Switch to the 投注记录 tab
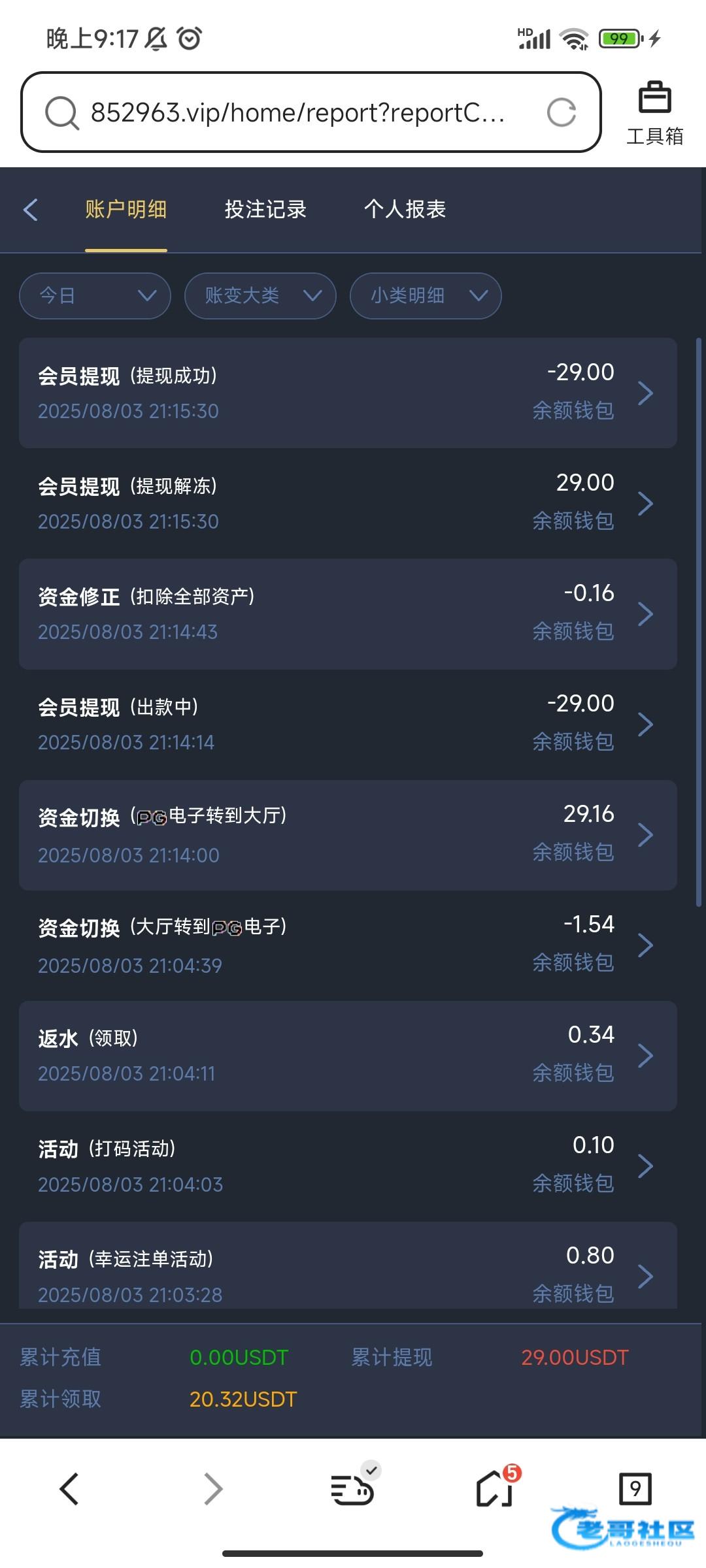The height and width of the screenshot is (1568, 706). [x=265, y=210]
